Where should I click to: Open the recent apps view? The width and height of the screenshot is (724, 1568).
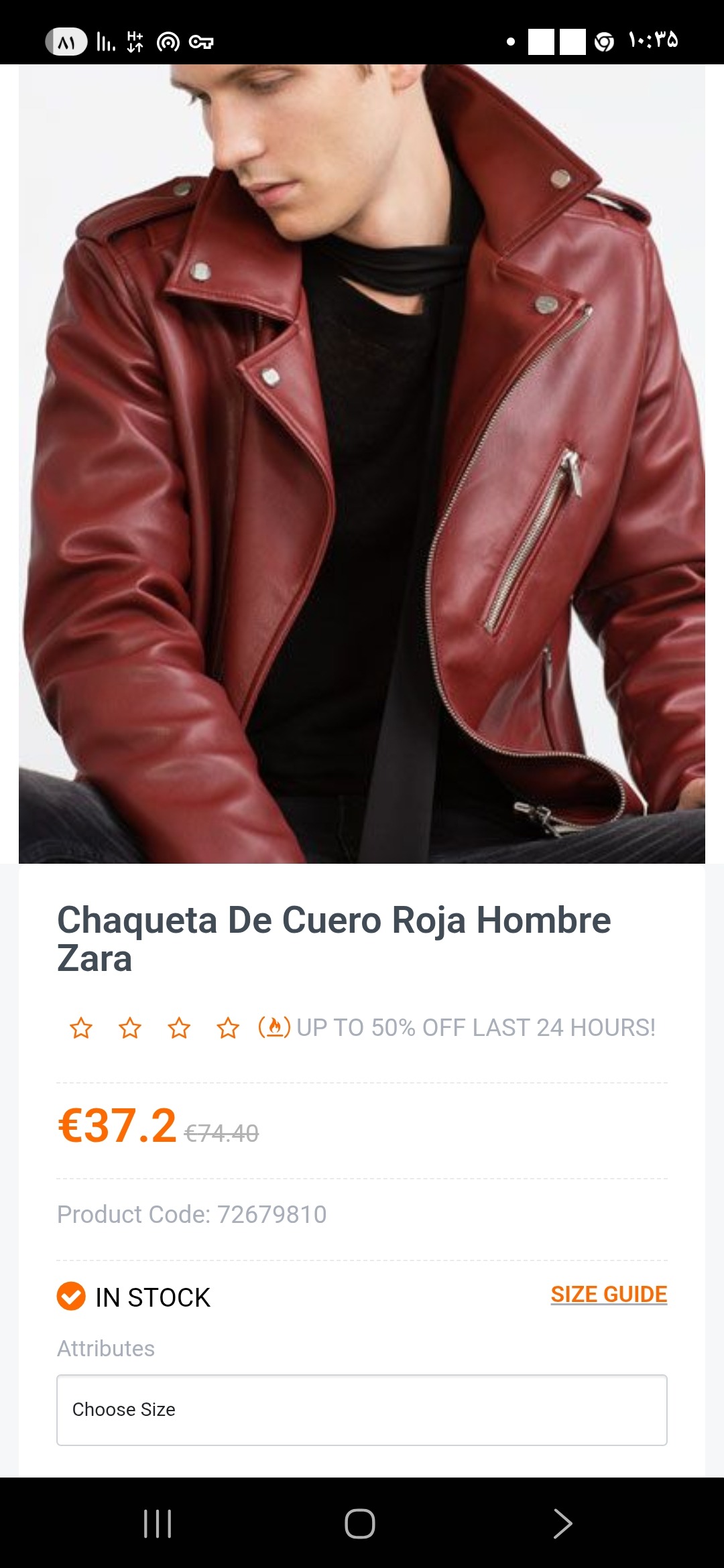coord(158,1523)
